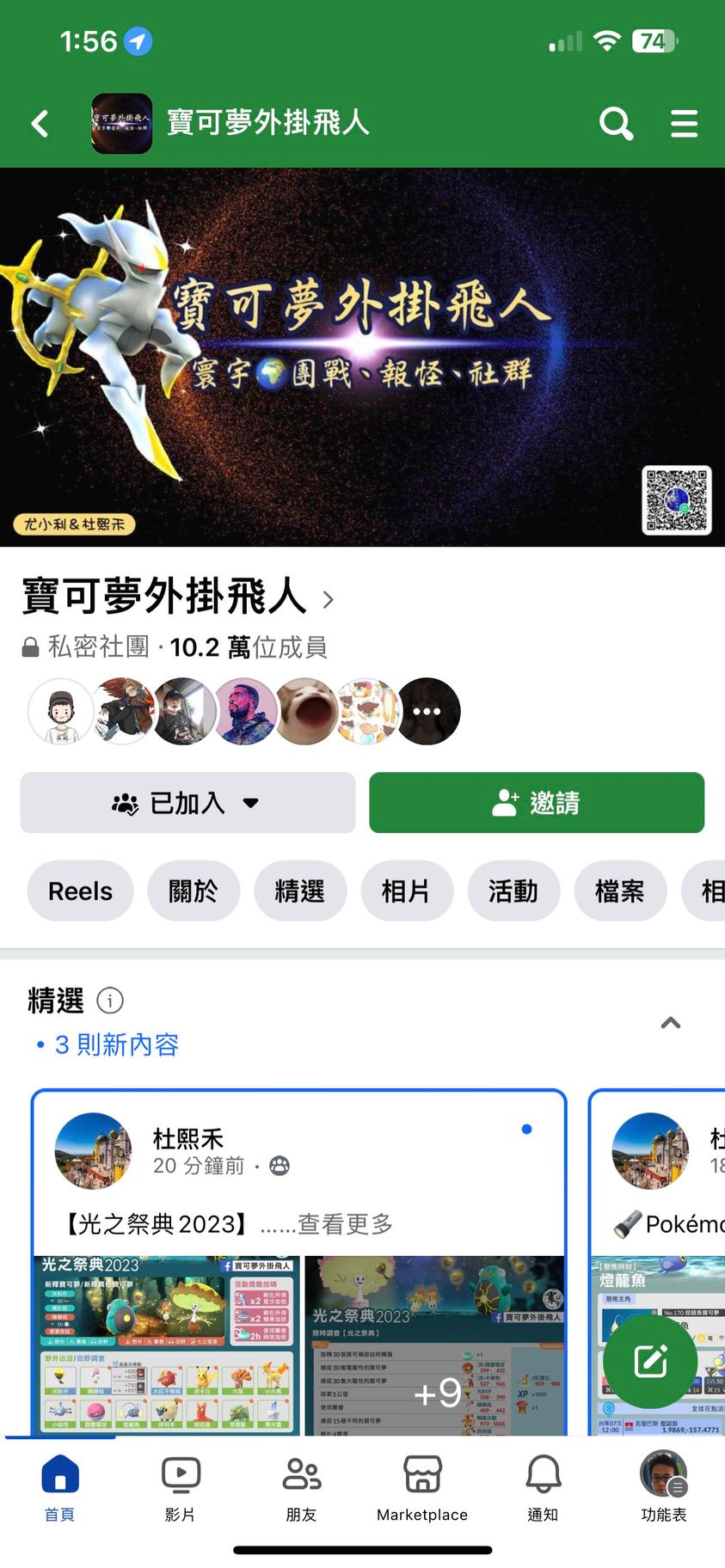This screenshot has width=725, height=1568.
Task: Switch to the Marketplace tab
Action: tap(422, 1487)
